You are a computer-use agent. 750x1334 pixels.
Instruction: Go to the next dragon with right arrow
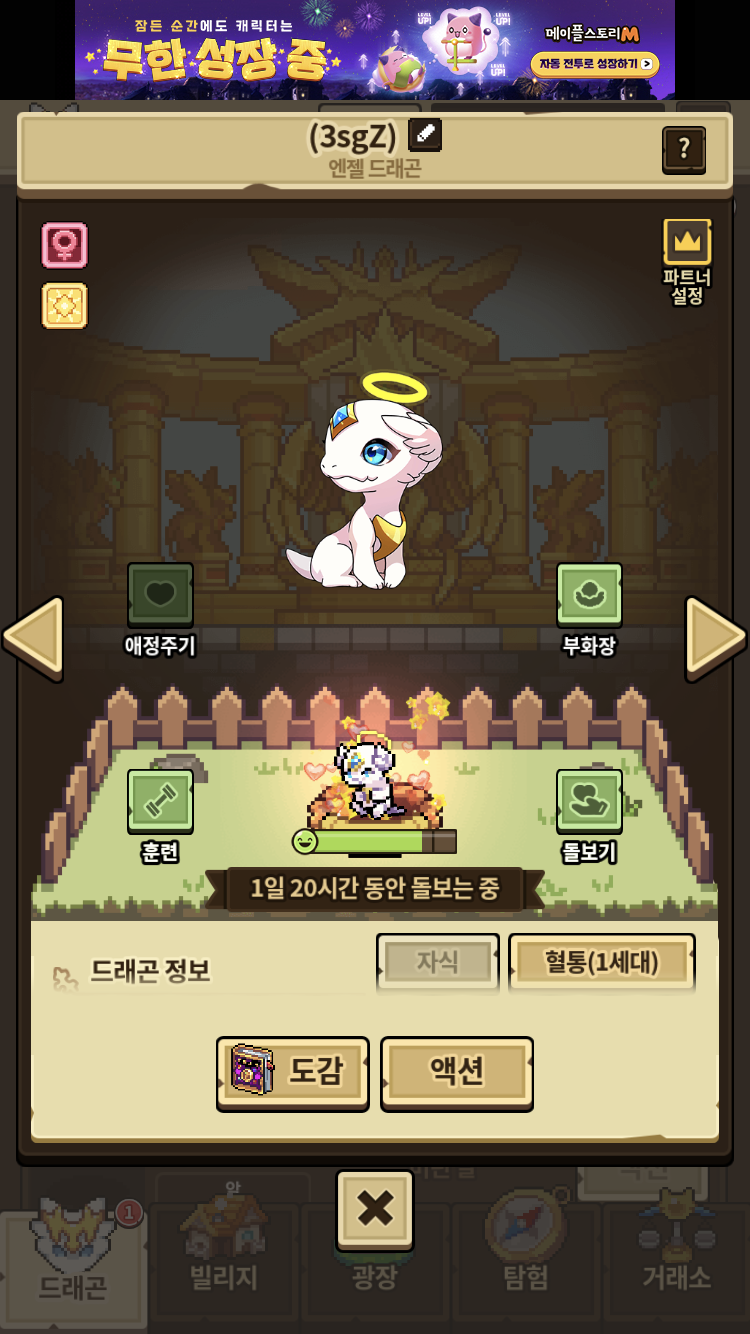click(x=715, y=636)
